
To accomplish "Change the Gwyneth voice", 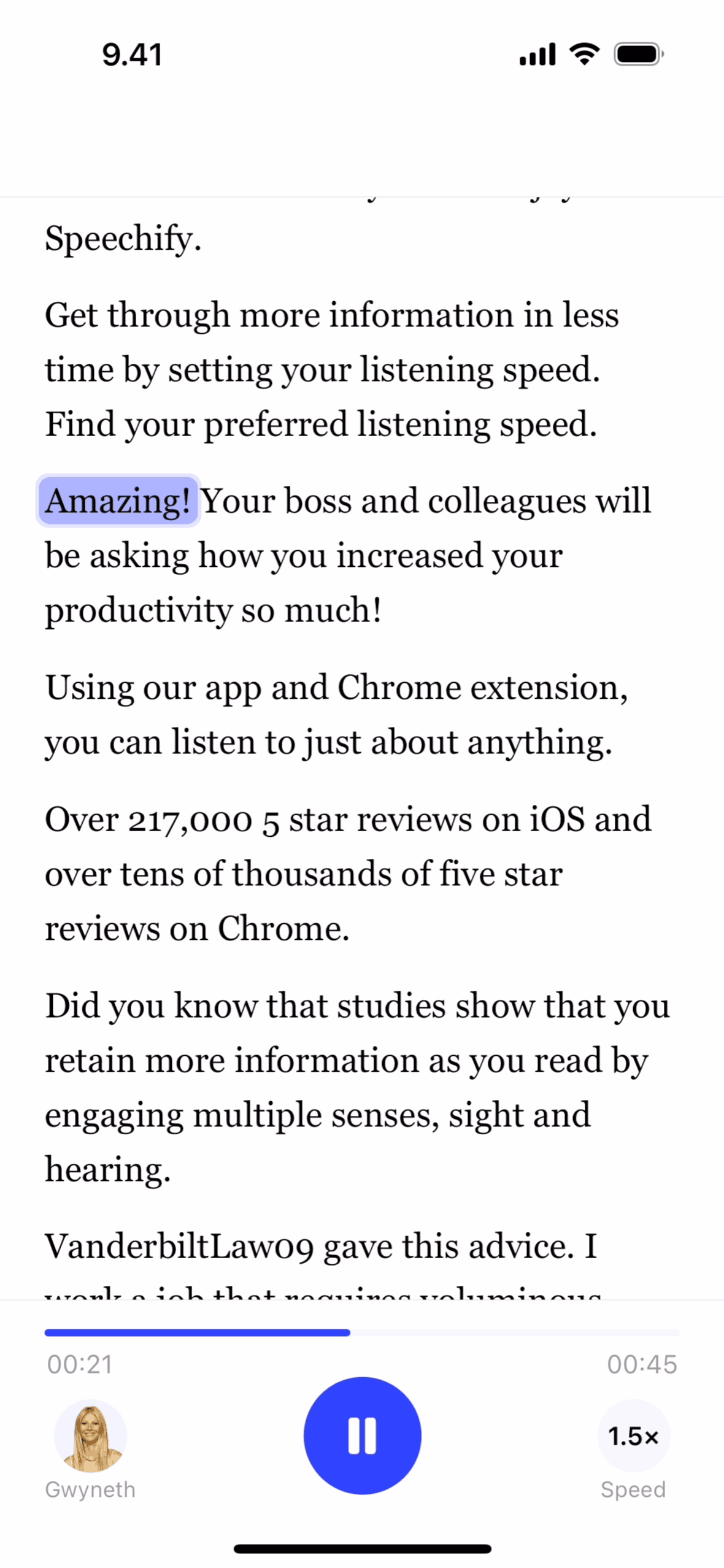I will [x=90, y=1435].
